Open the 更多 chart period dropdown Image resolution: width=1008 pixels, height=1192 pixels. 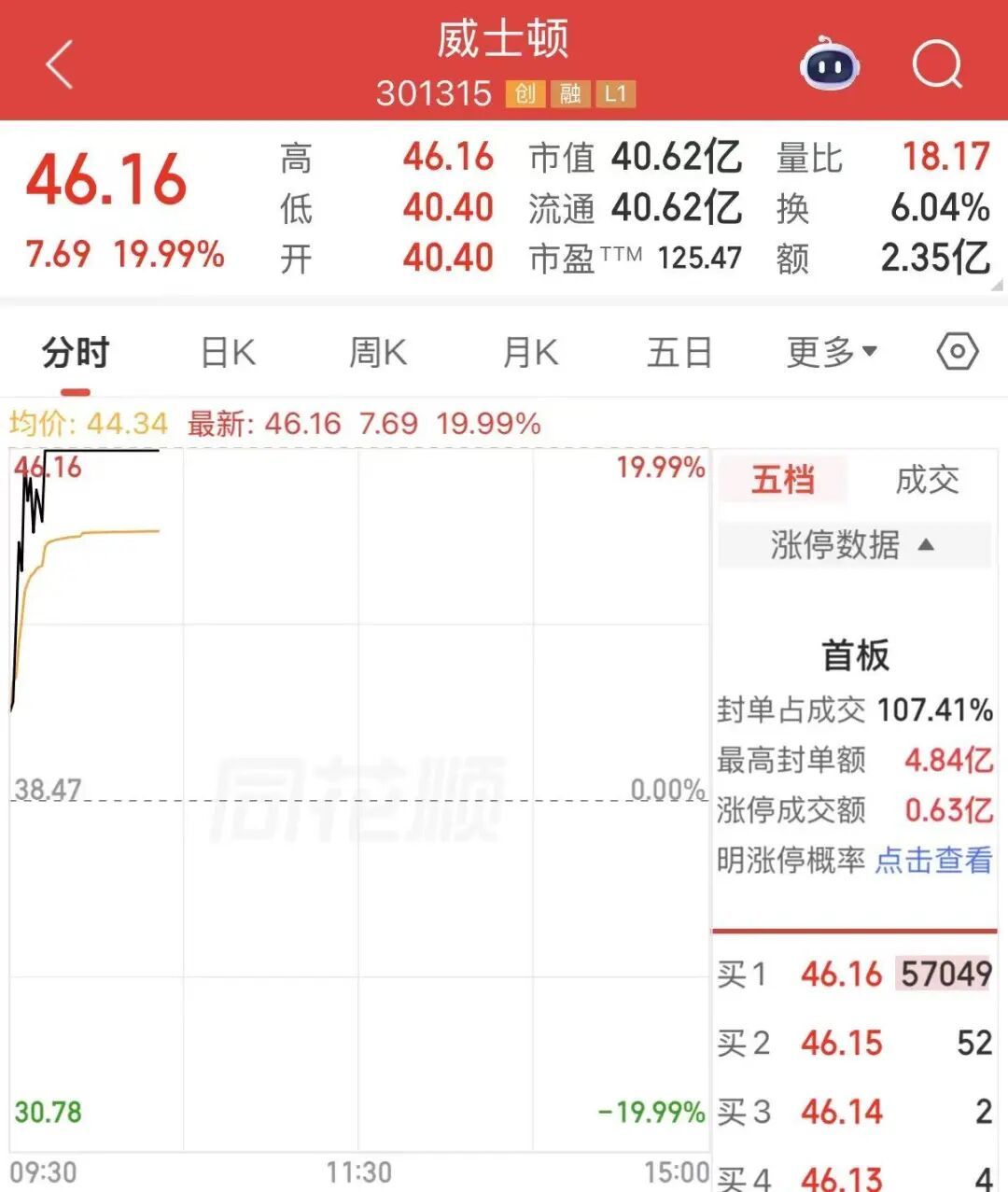(832, 352)
